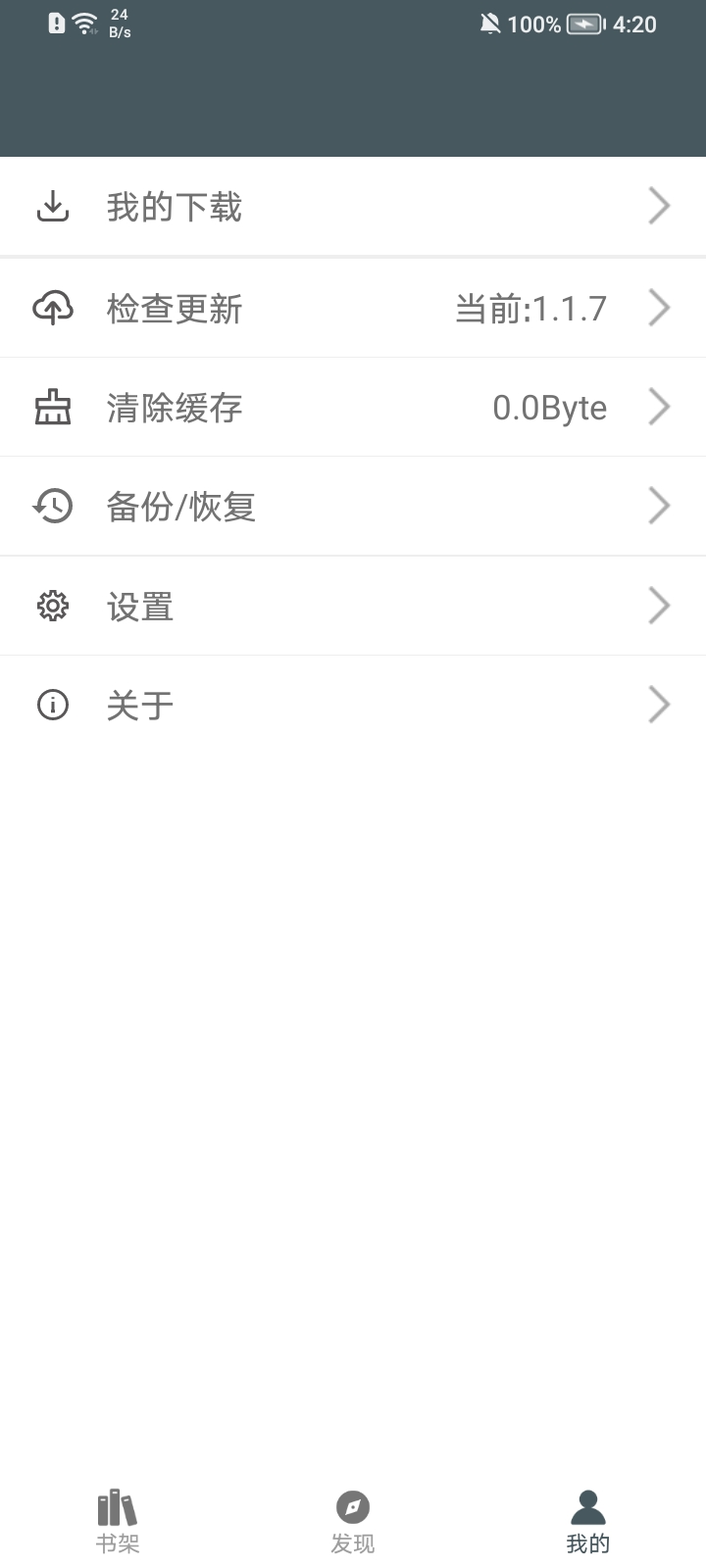Click the 关于 info circle icon
This screenshot has width=706, height=1568.
53,704
